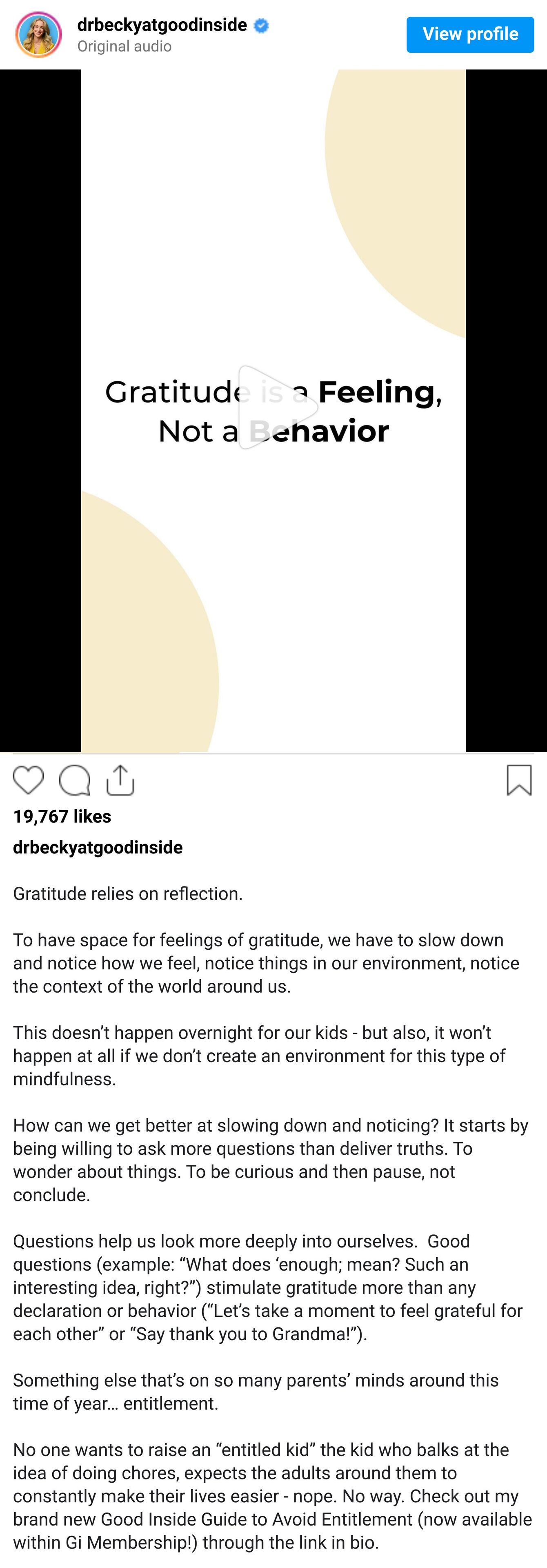Bookmark this post

tap(519, 780)
